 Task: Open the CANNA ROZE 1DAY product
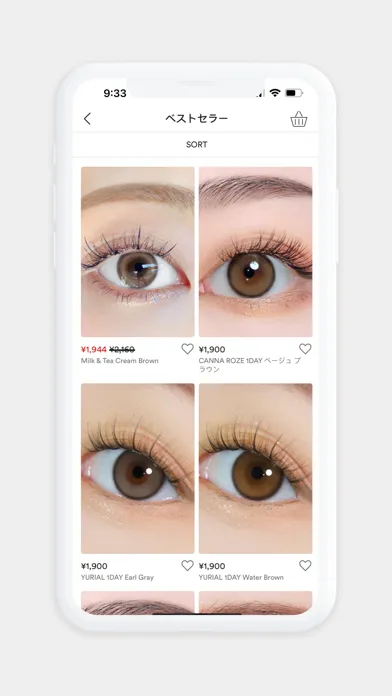256,252
